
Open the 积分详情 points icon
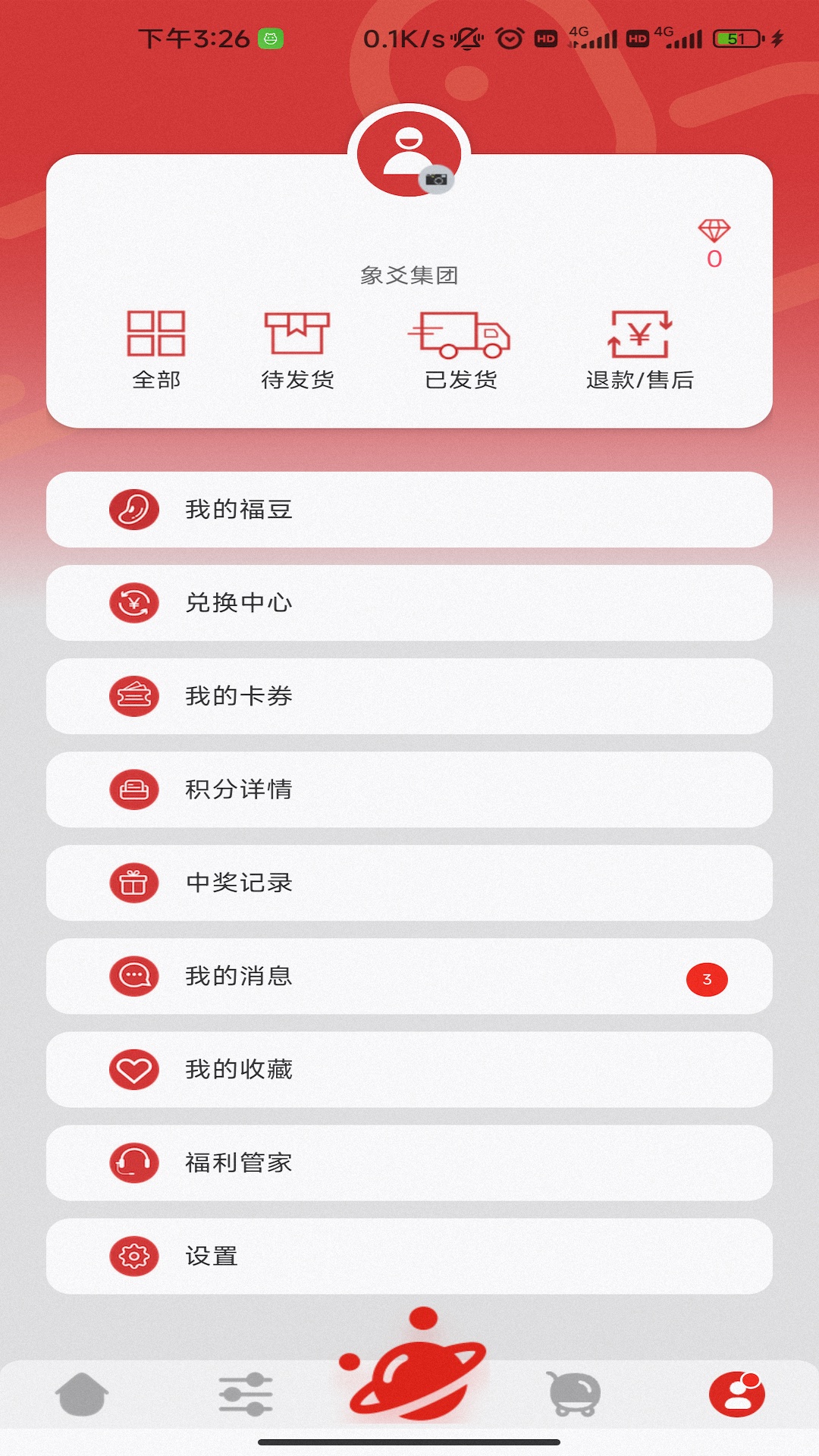coord(134,789)
